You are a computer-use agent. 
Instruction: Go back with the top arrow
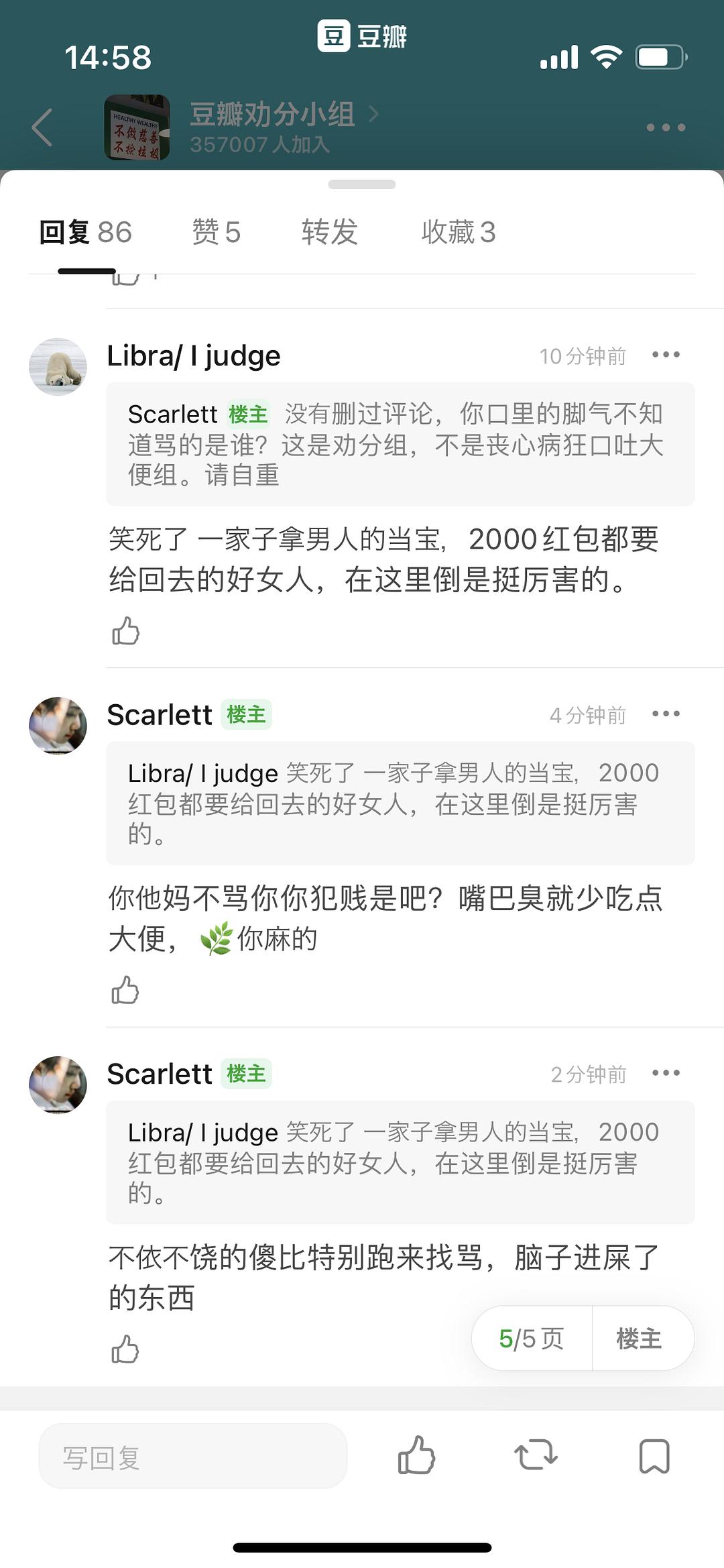(42, 127)
